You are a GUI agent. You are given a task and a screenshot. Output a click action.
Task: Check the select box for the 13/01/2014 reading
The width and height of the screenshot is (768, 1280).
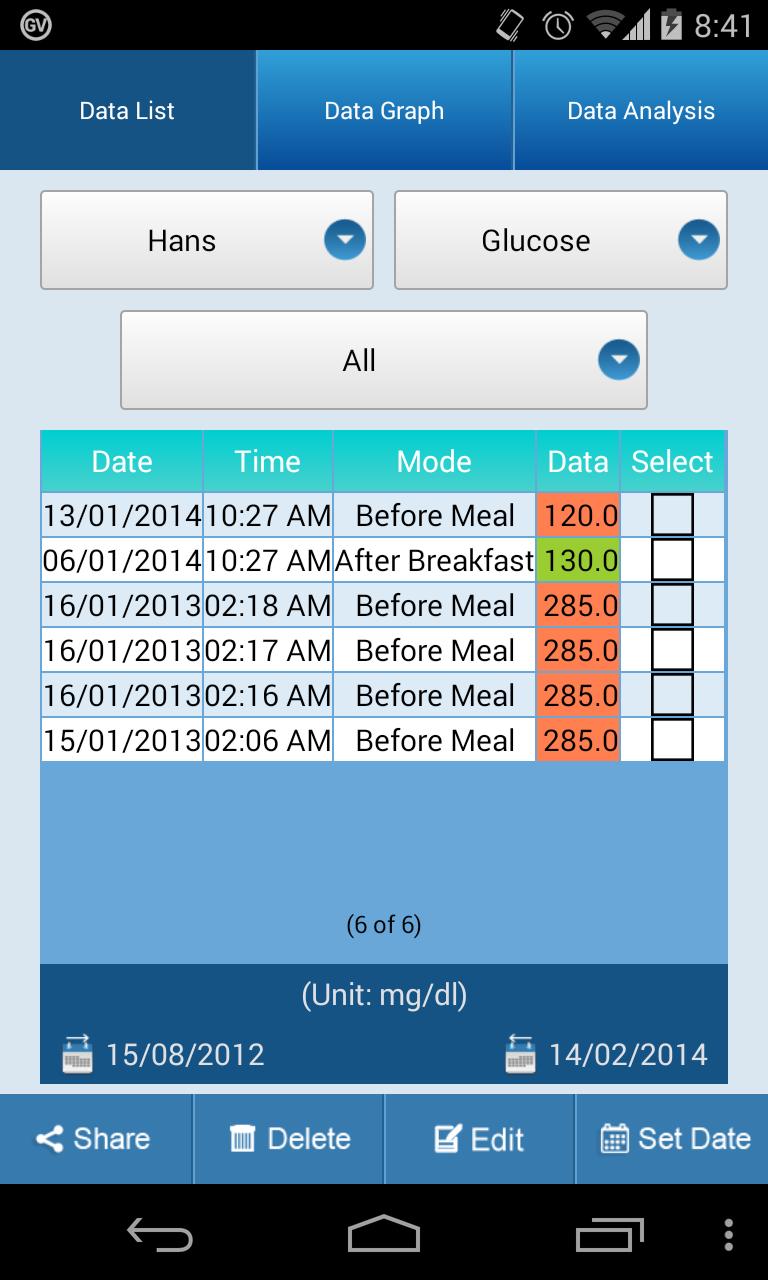(x=672, y=515)
